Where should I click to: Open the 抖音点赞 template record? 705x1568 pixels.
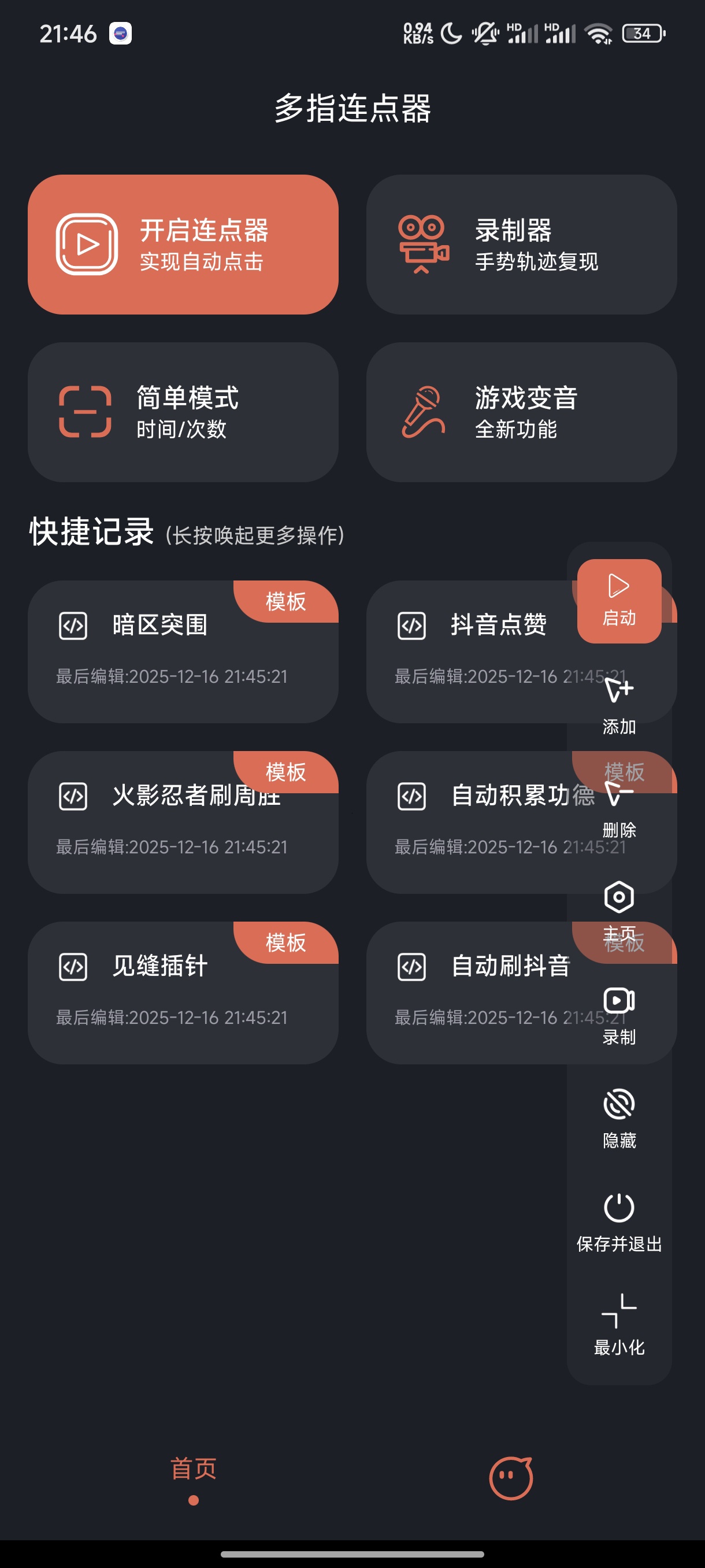(474, 651)
